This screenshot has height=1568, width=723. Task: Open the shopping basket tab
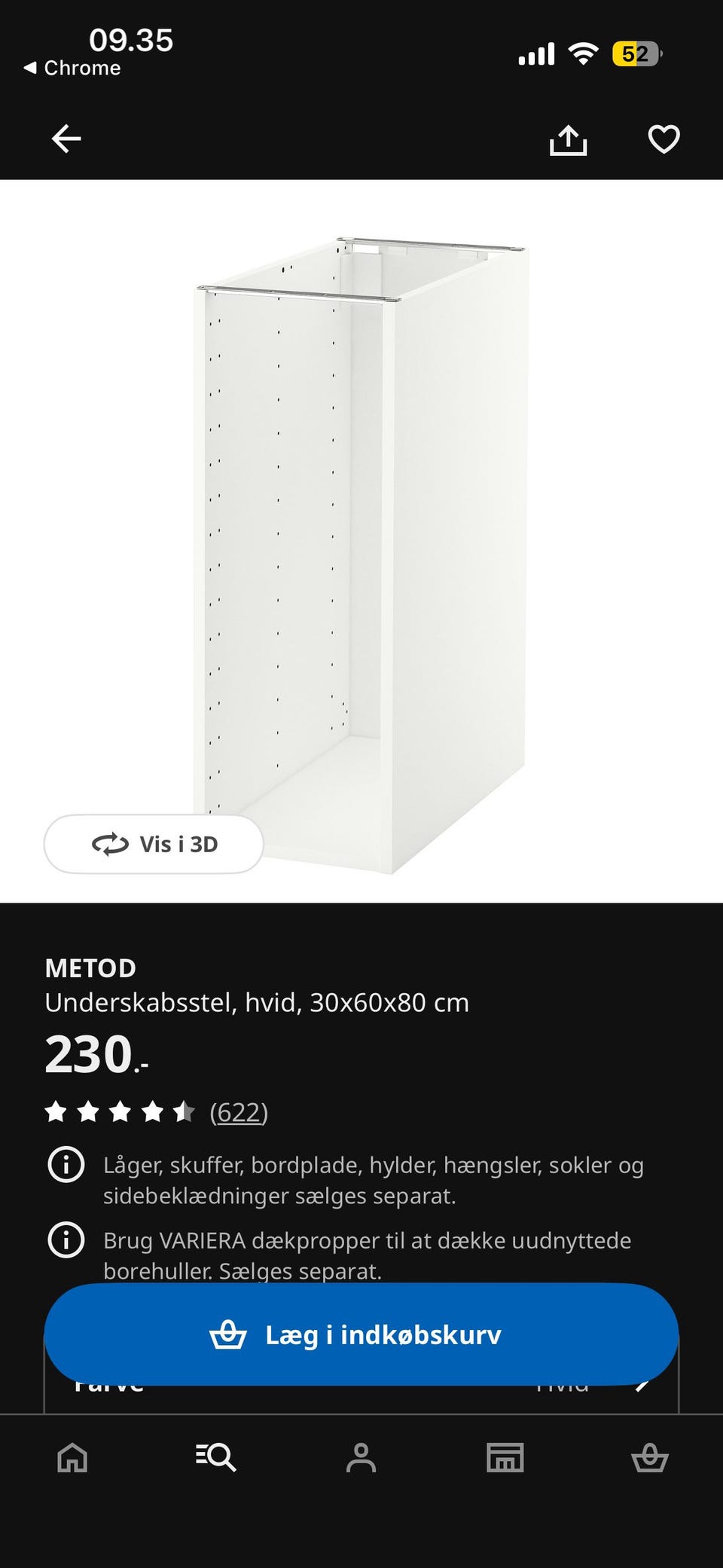649,1457
